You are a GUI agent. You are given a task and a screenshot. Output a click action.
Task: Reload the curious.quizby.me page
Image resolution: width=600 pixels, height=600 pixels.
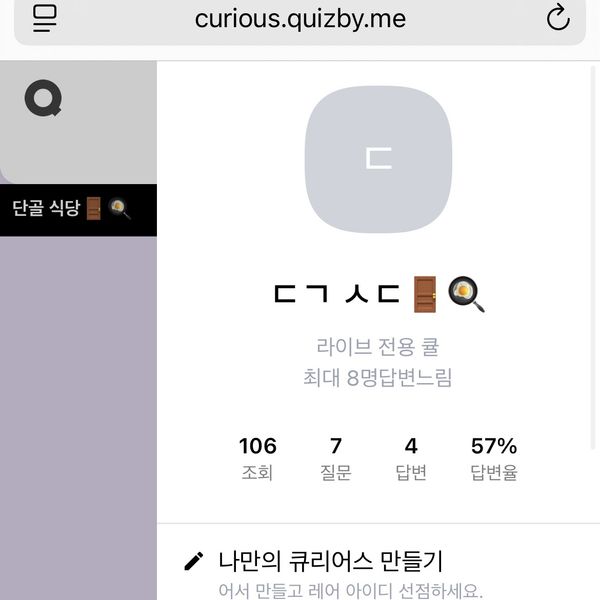[557, 17]
